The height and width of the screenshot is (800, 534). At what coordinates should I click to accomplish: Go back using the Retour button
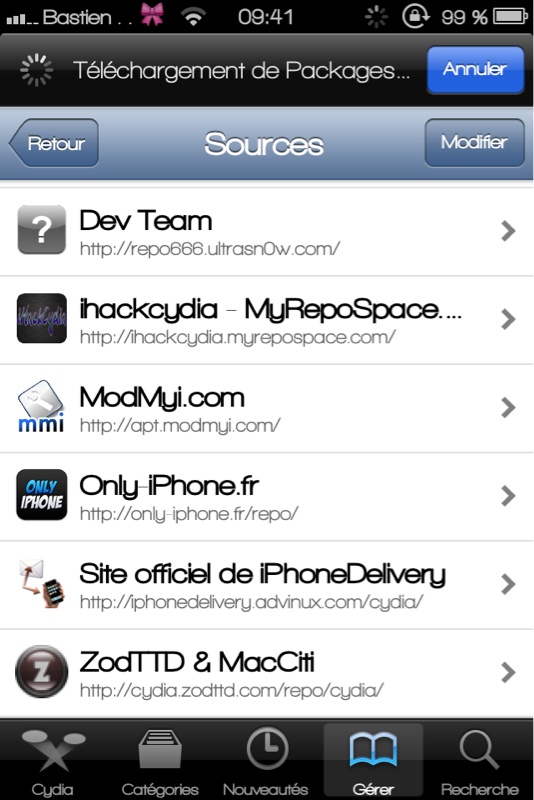click(x=54, y=143)
